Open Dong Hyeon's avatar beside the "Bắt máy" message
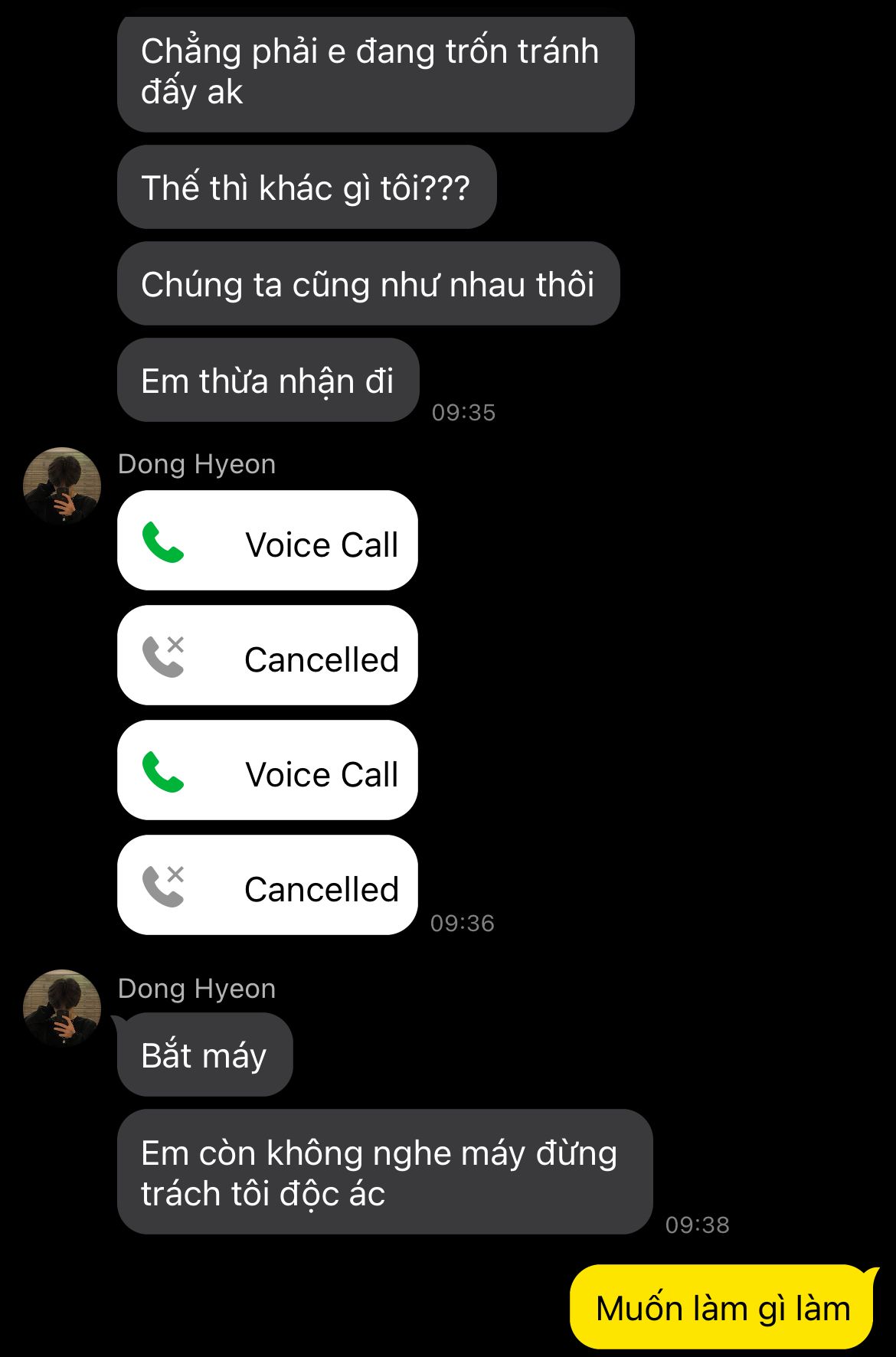This screenshot has height=1357, width=896. click(x=62, y=1008)
